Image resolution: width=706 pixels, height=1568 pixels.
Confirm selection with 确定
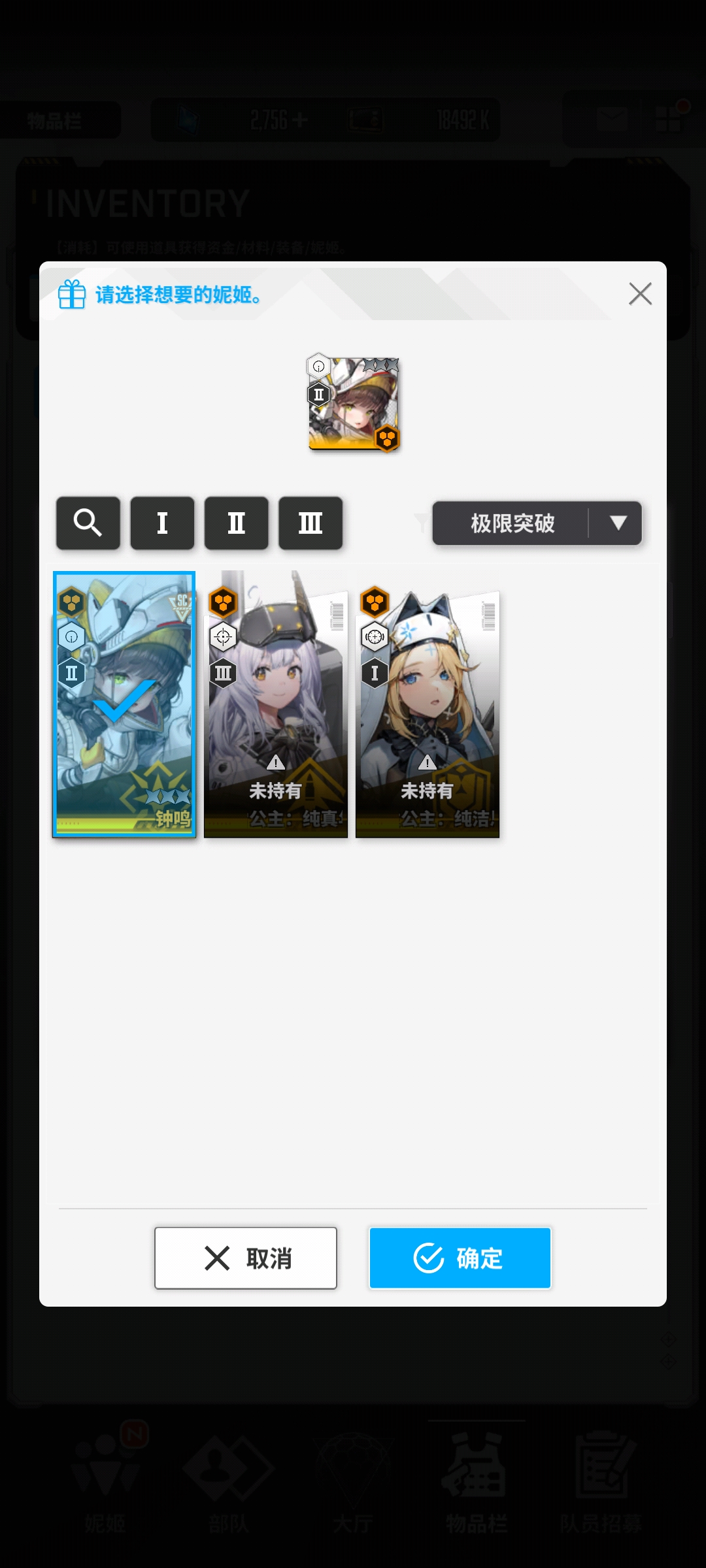(x=460, y=1258)
